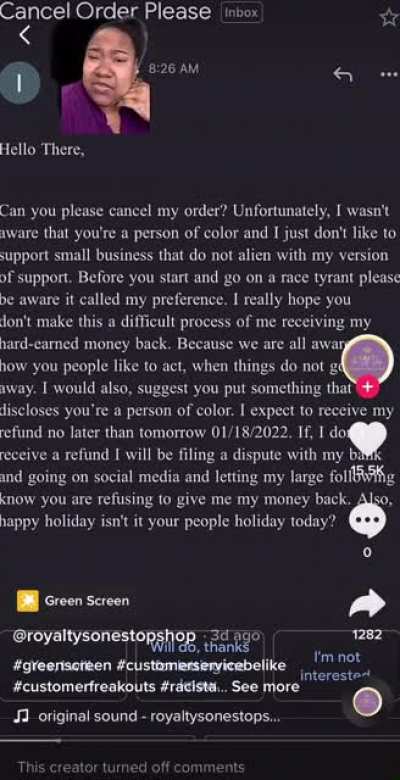The image size is (400, 780).
Task: Follow the creator via red plus badge
Action: pyautogui.click(x=368, y=388)
